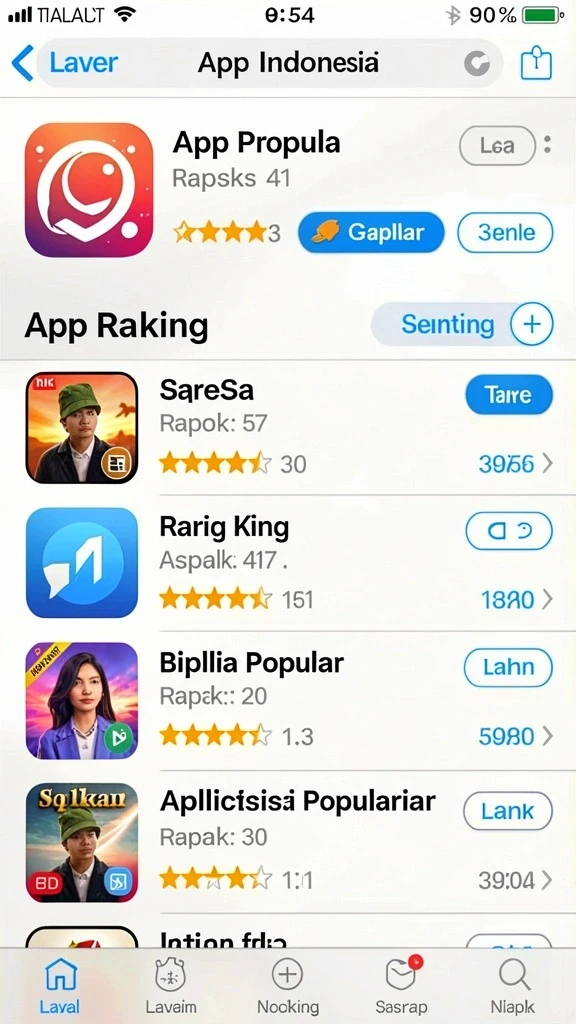576x1024 pixels.
Task: Open the Rarig King app row
Action: 288,564
